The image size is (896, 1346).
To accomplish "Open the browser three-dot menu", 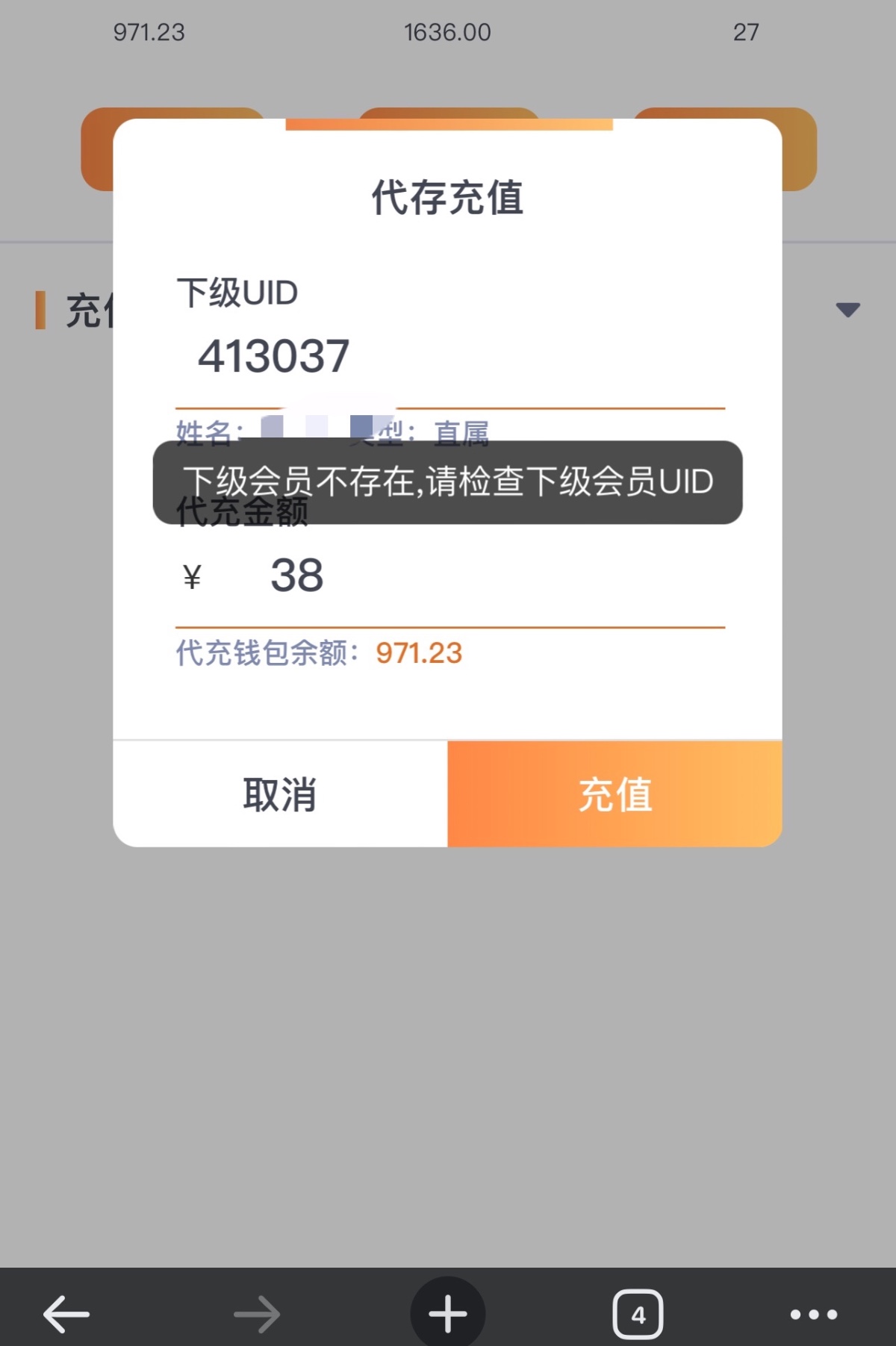I will tap(813, 1314).
